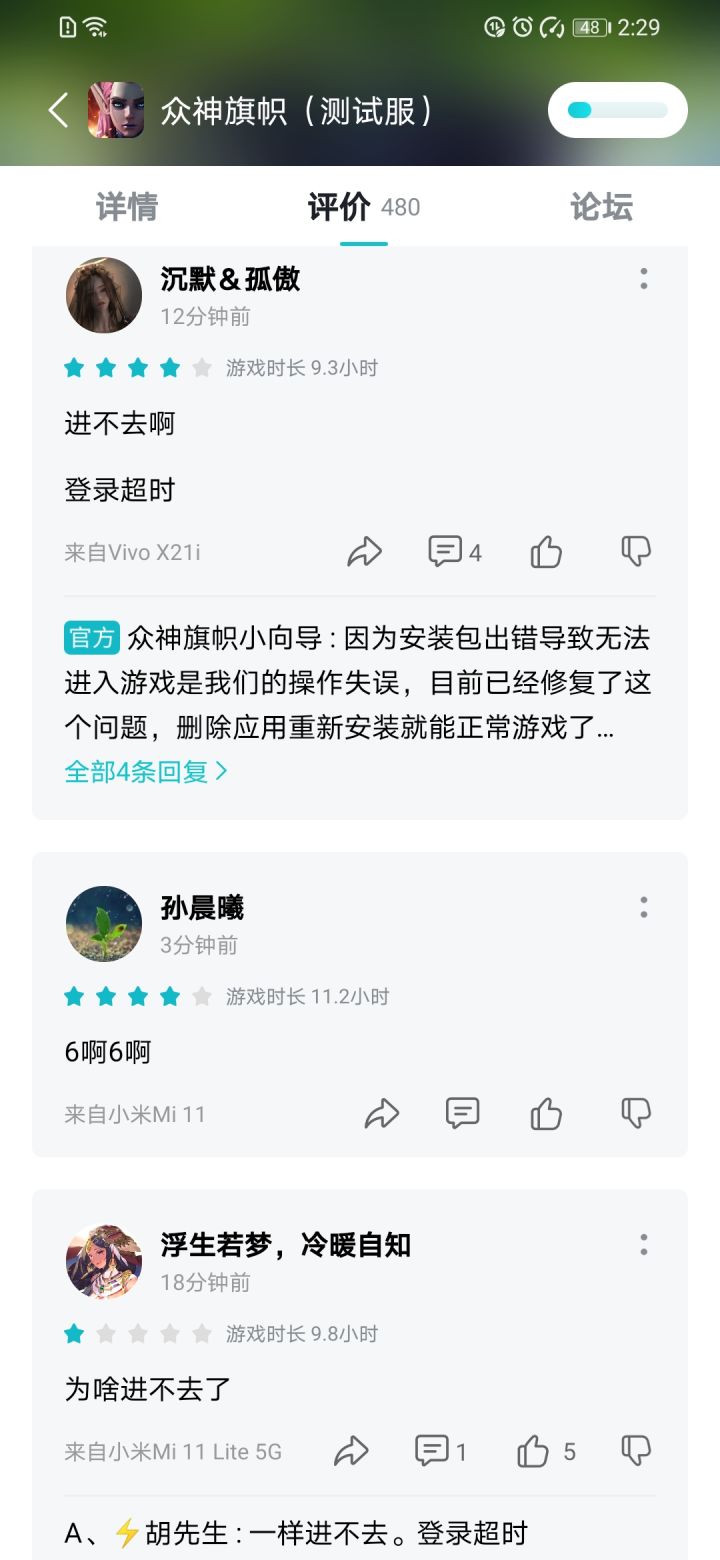The image size is (720, 1560).
Task: Open overflow menu on 浮生若梦's review
Action: pos(643,1244)
